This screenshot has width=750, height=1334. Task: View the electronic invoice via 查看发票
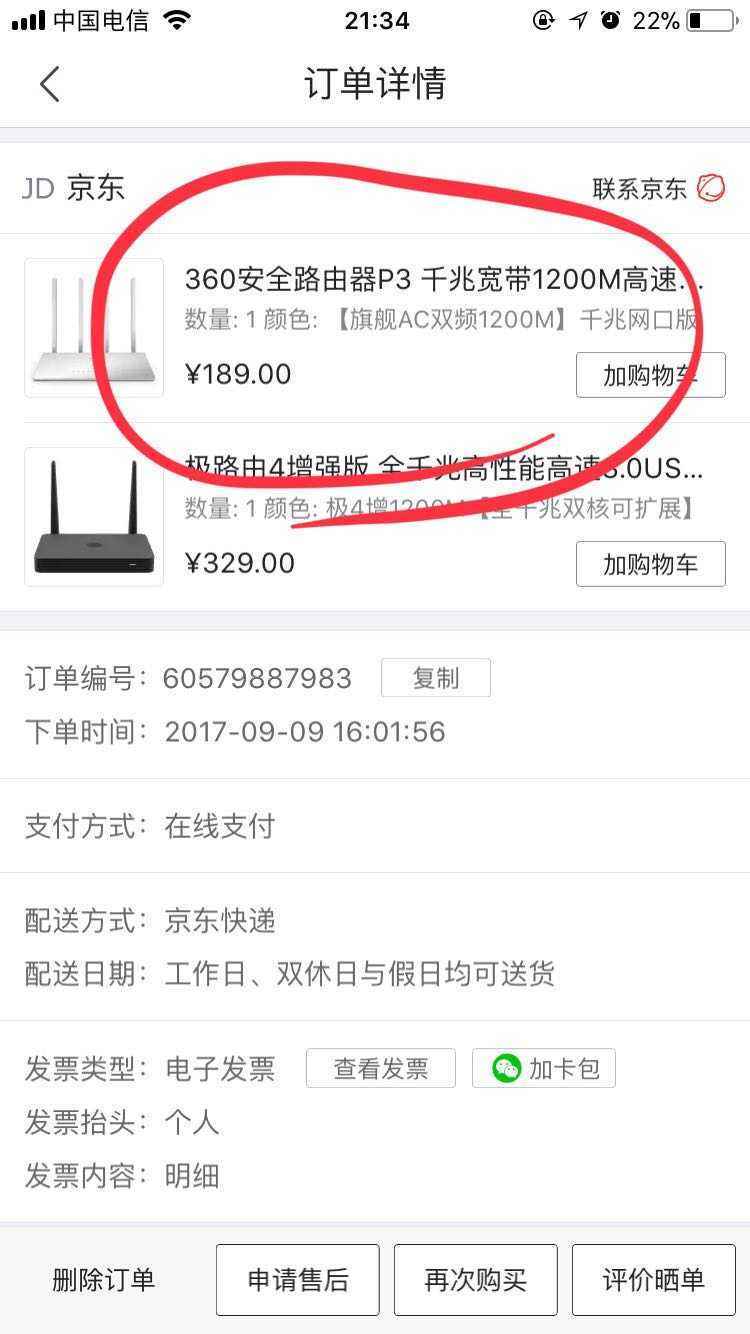pyautogui.click(x=380, y=1068)
